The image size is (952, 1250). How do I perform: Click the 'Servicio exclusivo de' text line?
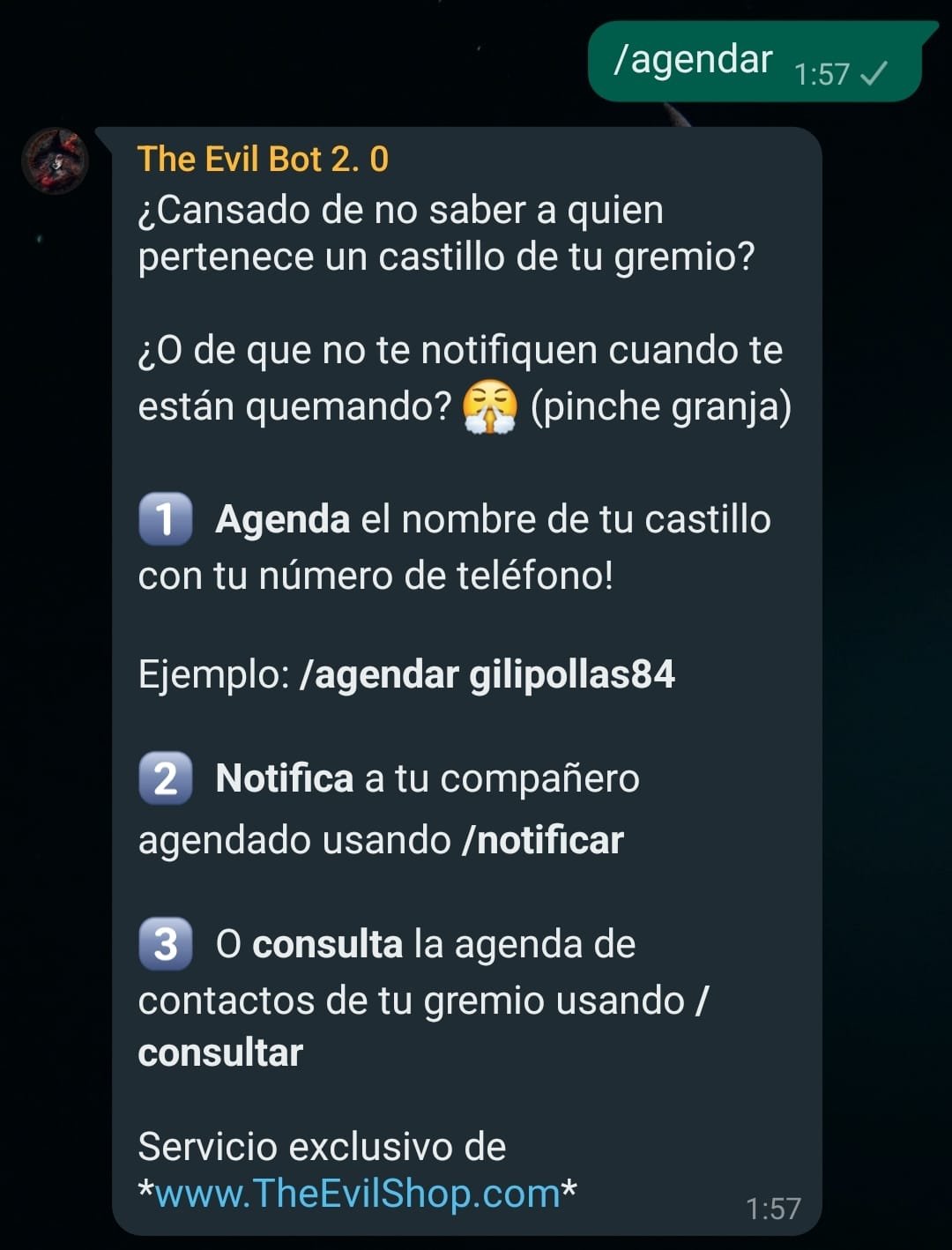[321, 1146]
